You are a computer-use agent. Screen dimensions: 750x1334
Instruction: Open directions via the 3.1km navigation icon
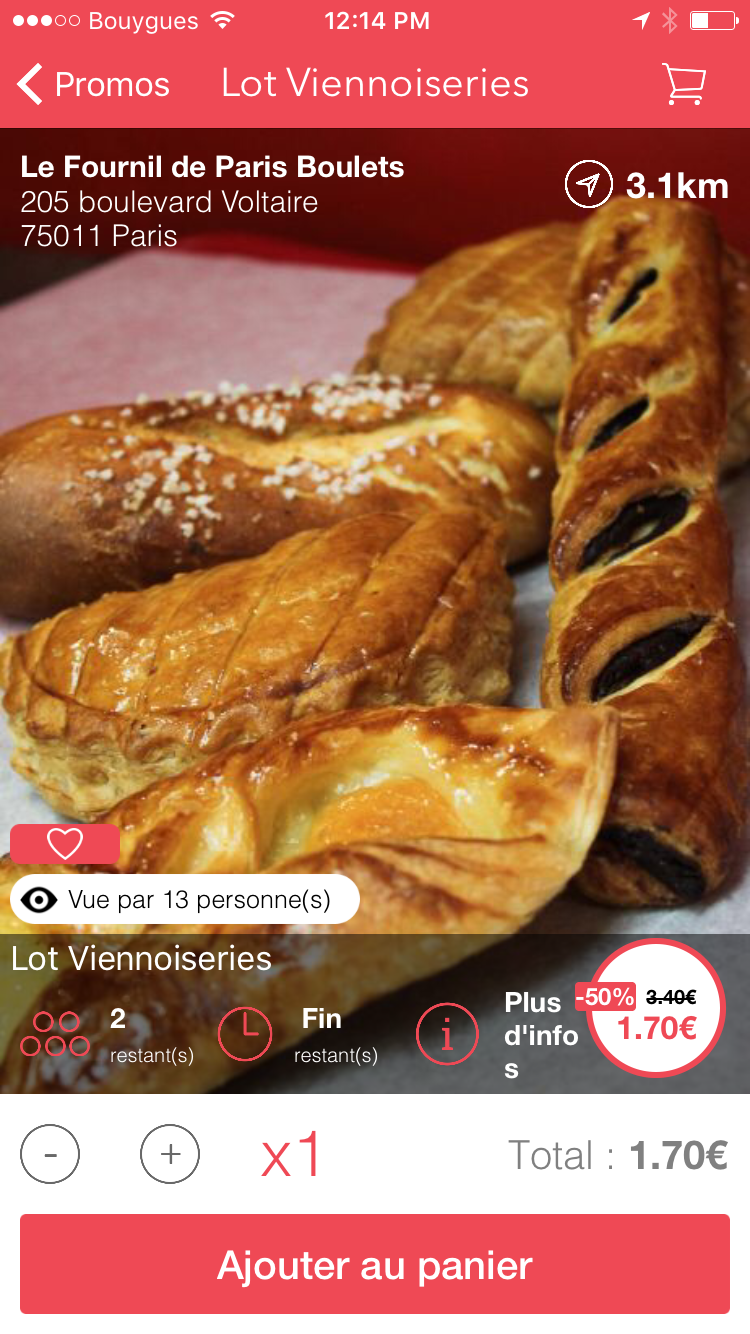pos(588,185)
